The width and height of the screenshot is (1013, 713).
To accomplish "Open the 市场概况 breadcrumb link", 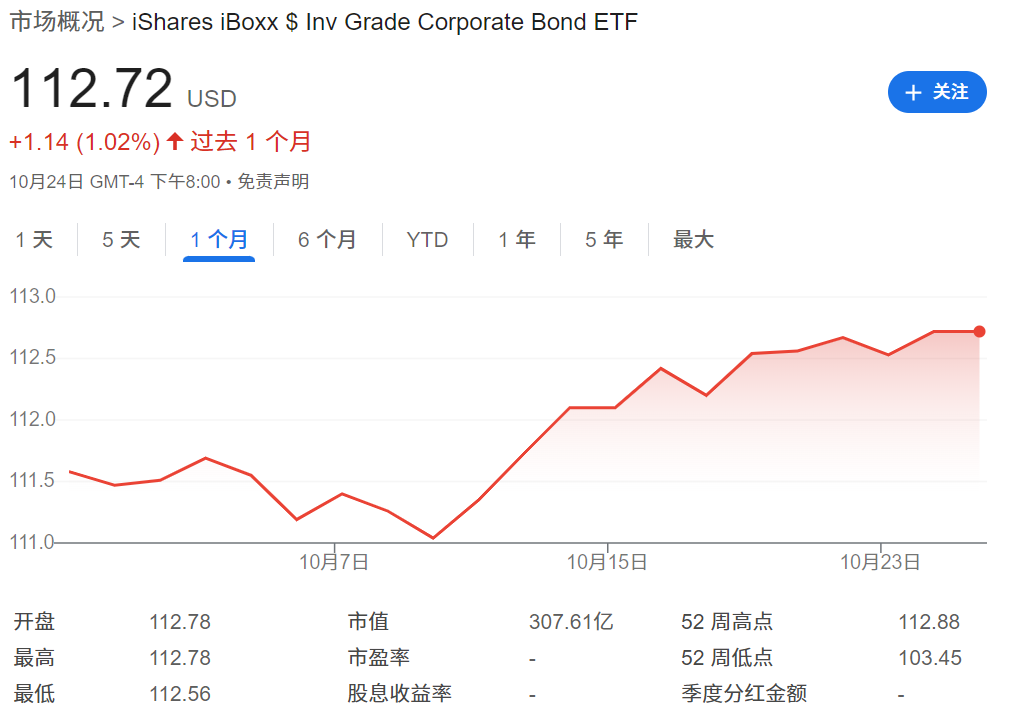I will point(57,22).
